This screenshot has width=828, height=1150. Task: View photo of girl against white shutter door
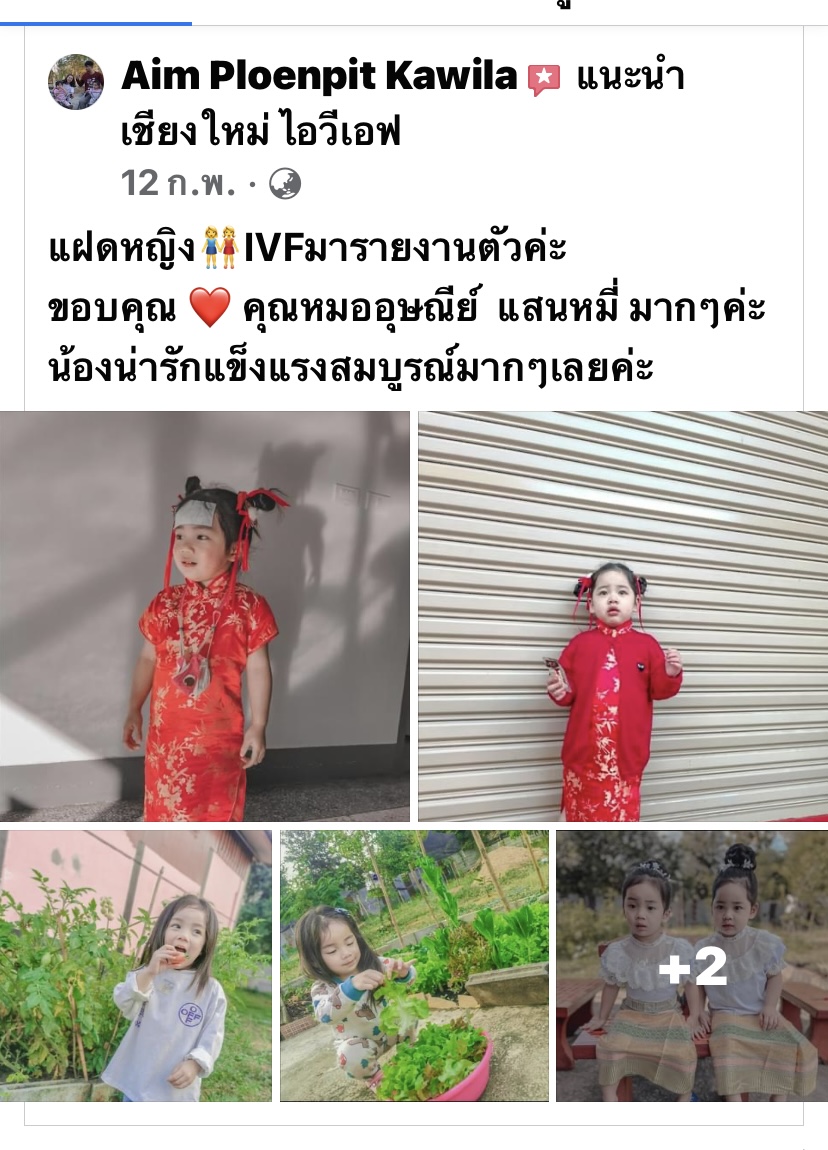click(622, 616)
